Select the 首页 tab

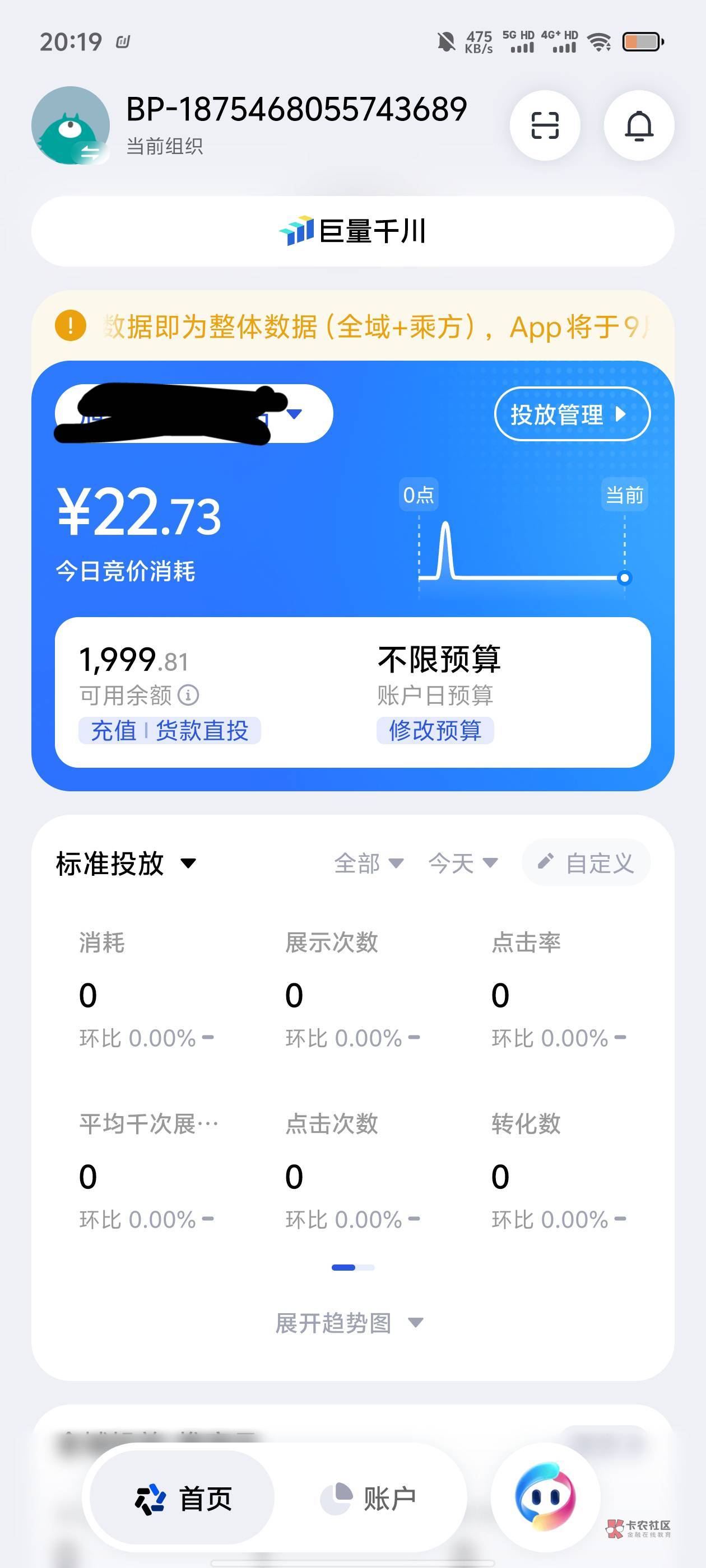point(182,1498)
